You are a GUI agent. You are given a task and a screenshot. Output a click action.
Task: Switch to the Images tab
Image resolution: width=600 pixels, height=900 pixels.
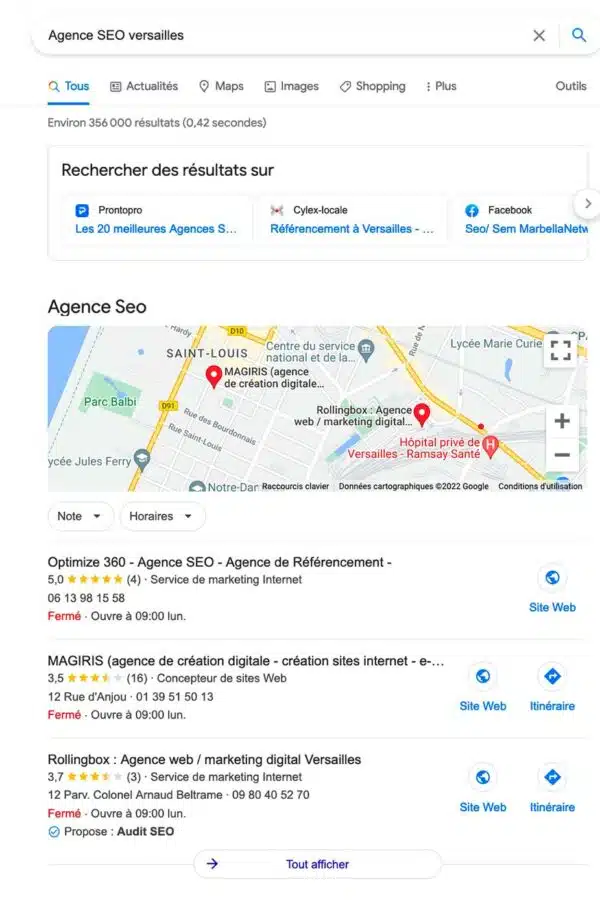coord(291,86)
